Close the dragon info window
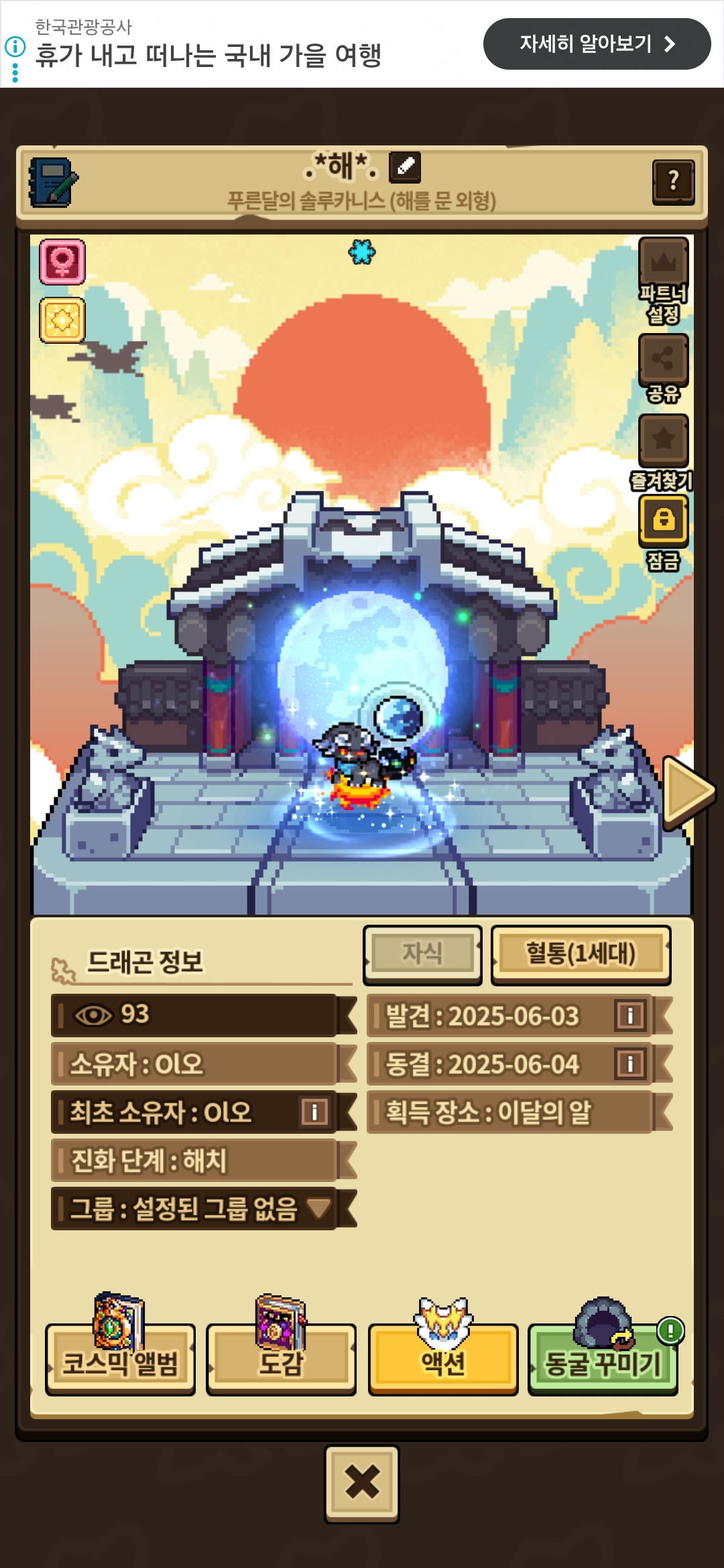Image resolution: width=724 pixels, height=1568 pixels. (362, 1484)
